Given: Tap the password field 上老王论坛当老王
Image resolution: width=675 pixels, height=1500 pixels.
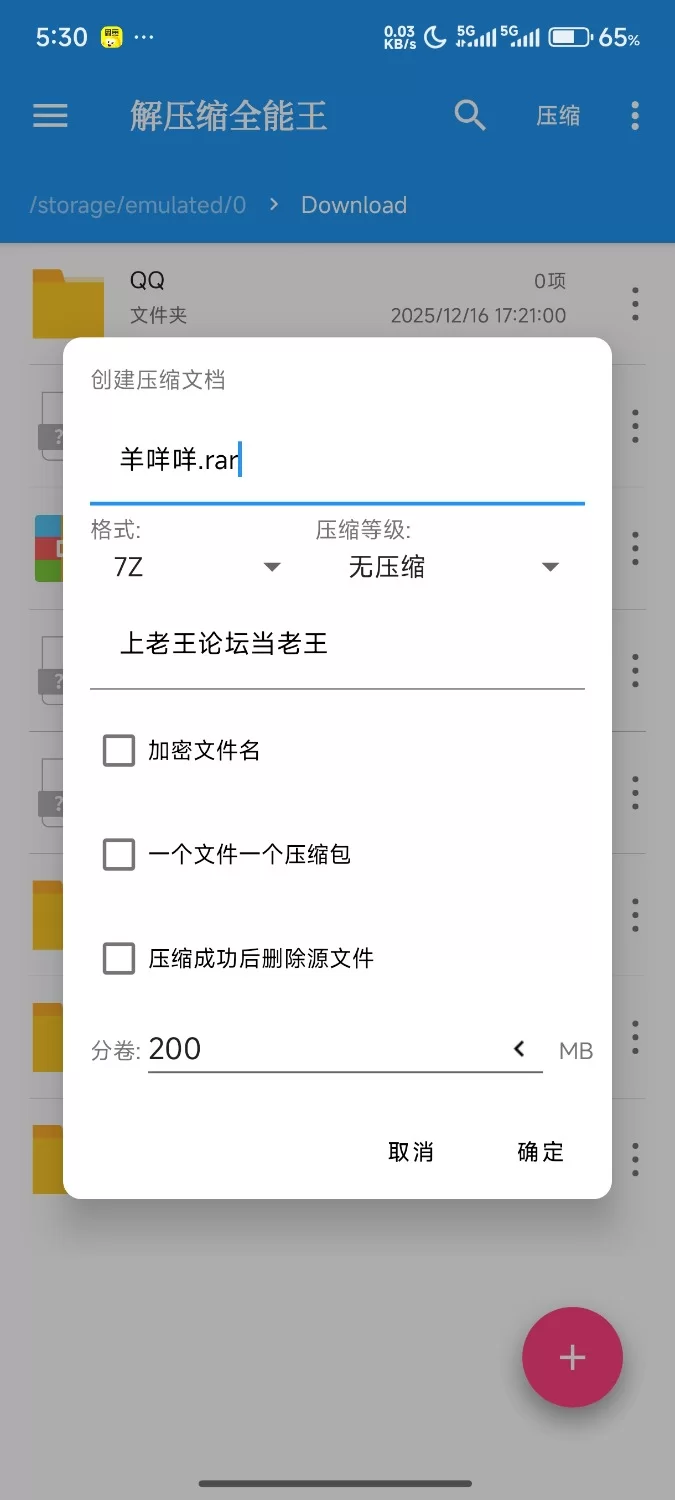Looking at the screenshot, I should click(336, 644).
